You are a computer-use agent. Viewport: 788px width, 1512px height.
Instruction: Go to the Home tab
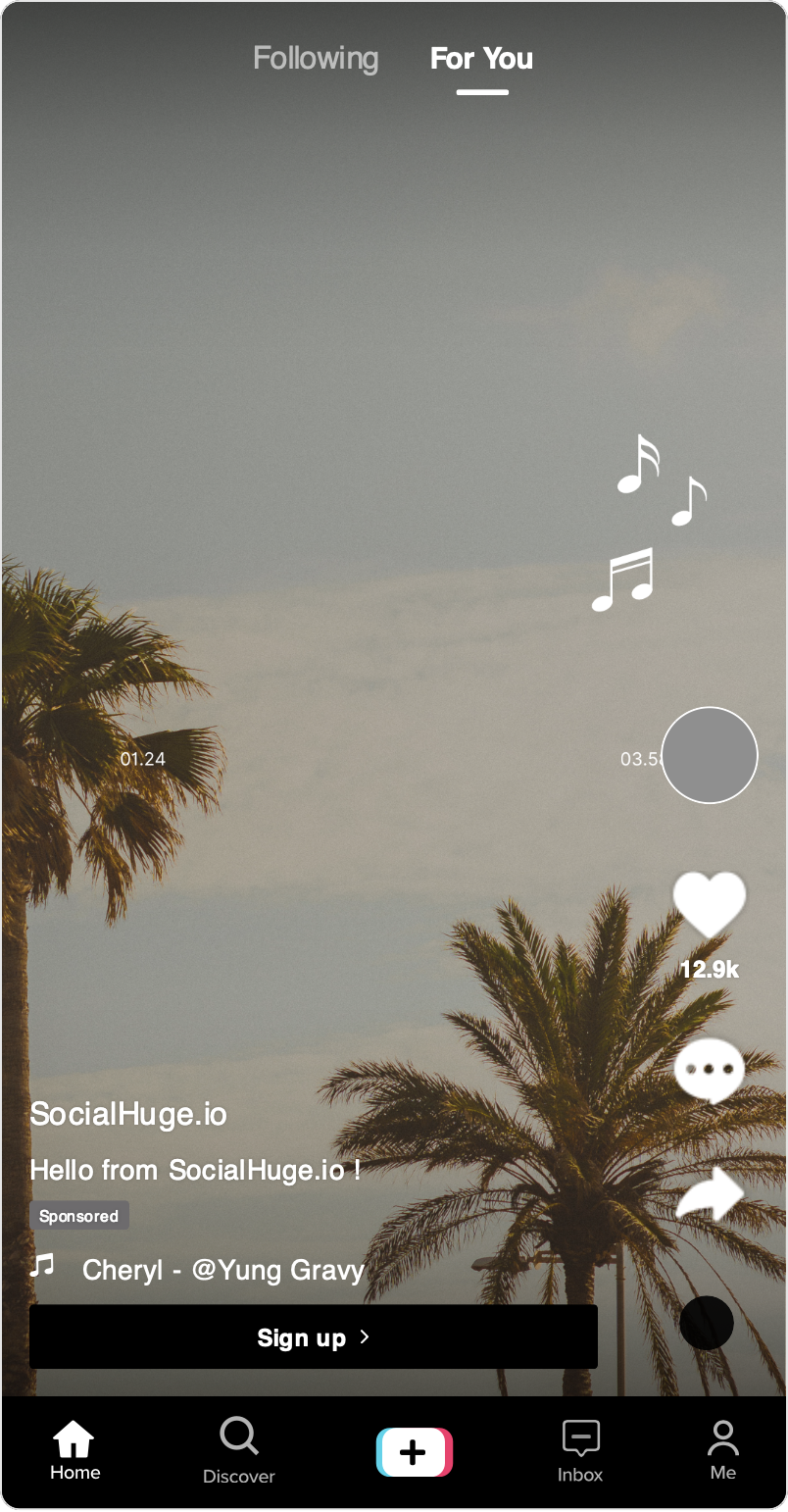(74, 1451)
